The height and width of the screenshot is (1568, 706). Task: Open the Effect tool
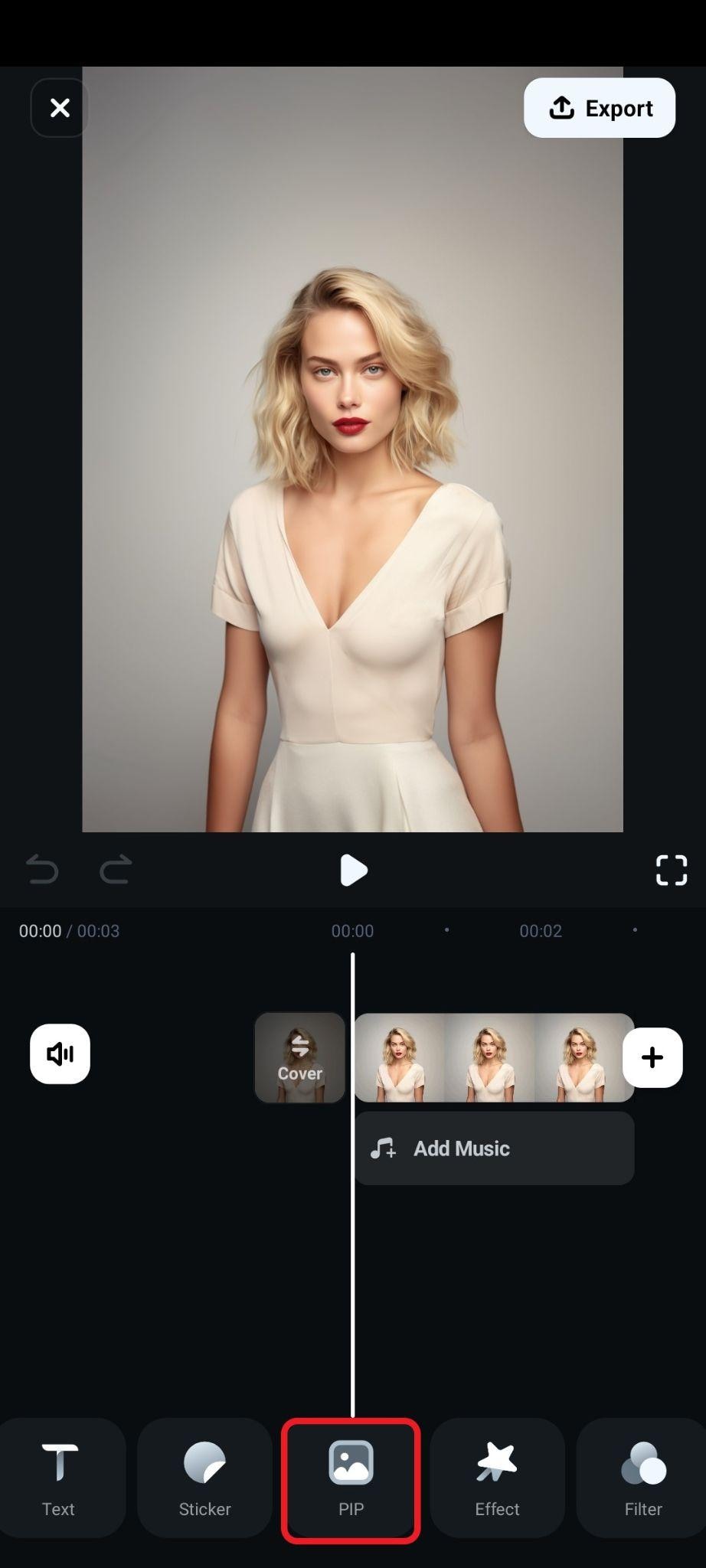point(497,1478)
